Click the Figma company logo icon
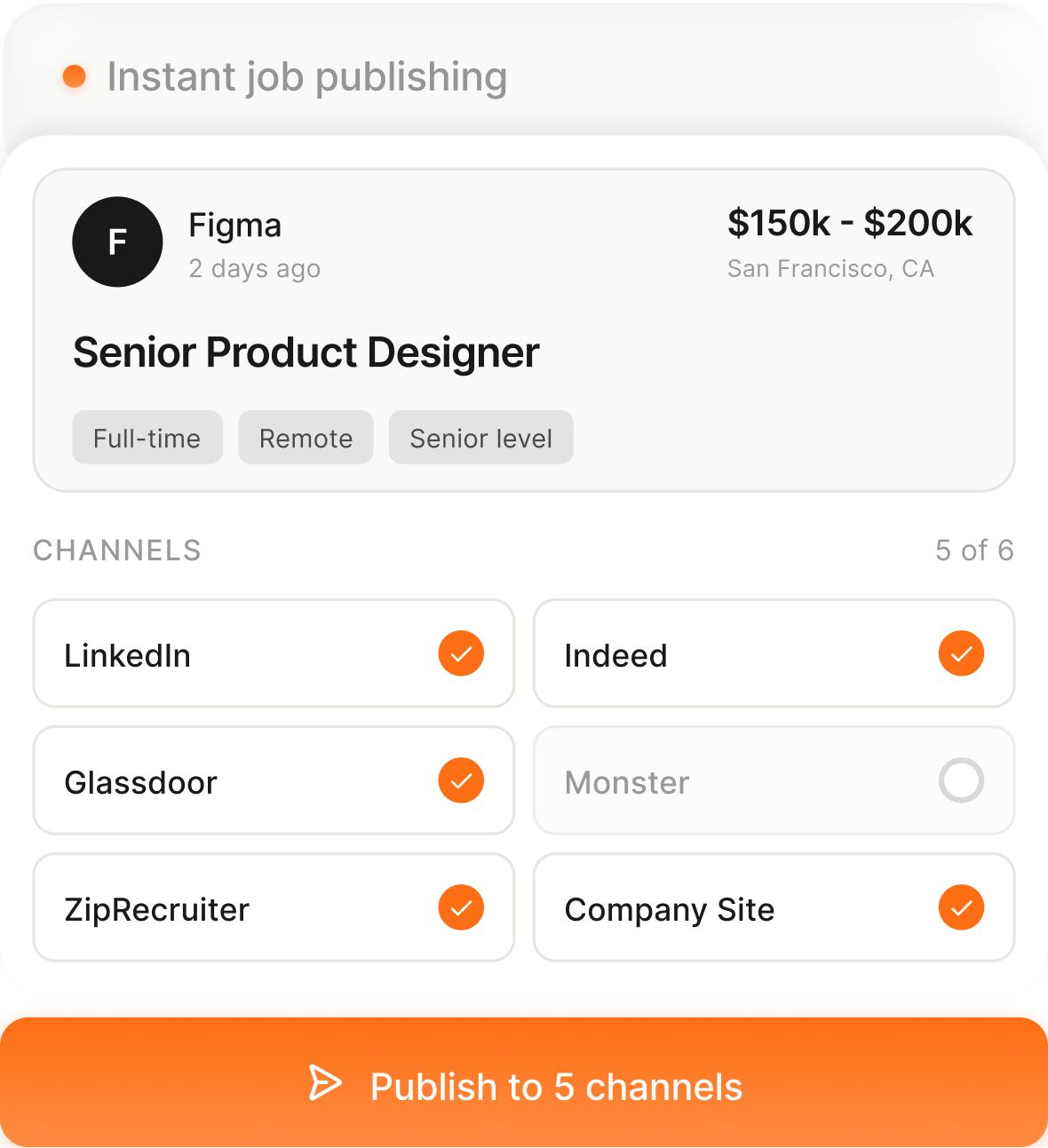Viewport: 1048px width, 1148px height. [117, 241]
